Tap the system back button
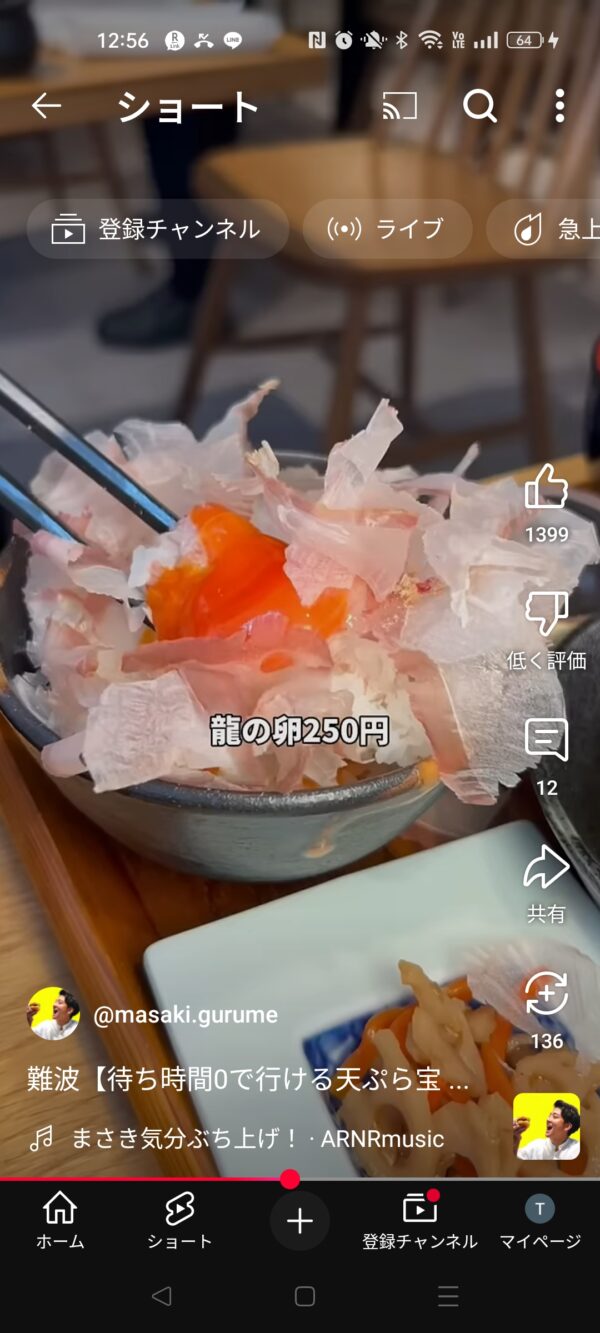600x1333 pixels. pyautogui.click(x=161, y=1297)
